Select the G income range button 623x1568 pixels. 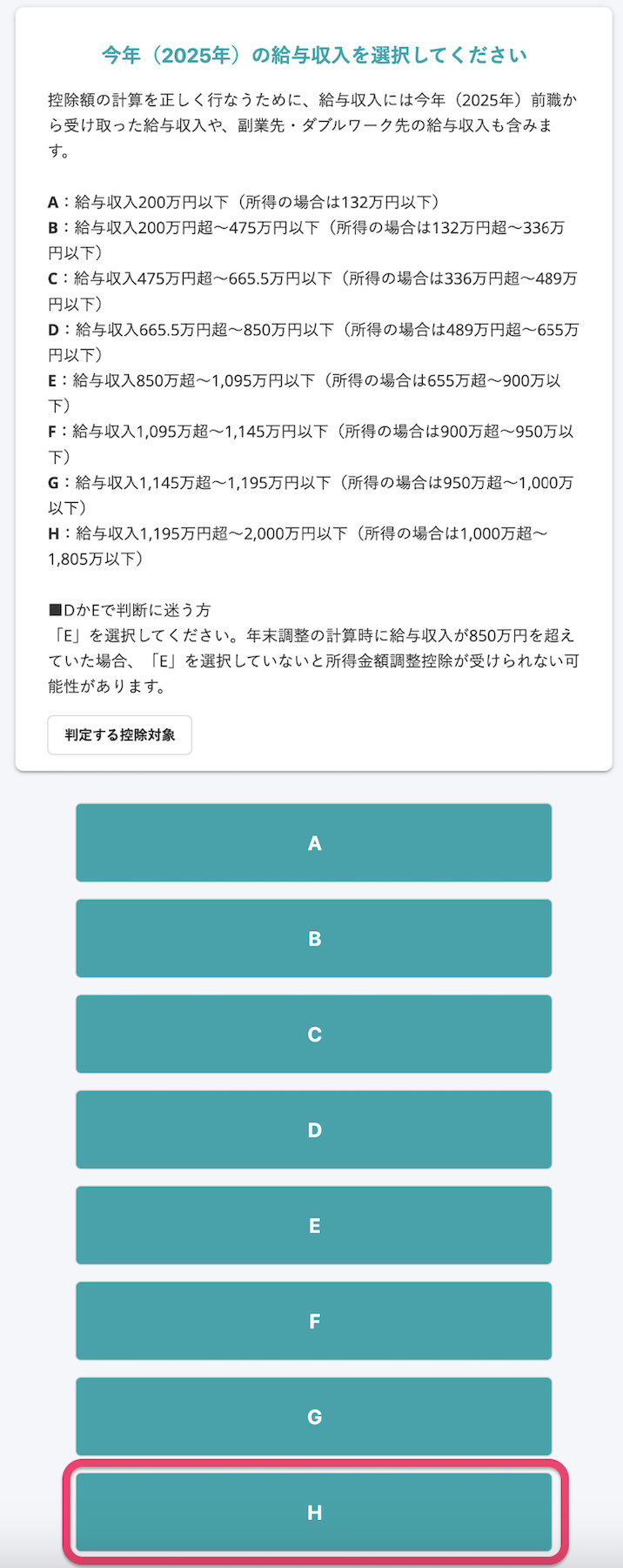point(313,1417)
